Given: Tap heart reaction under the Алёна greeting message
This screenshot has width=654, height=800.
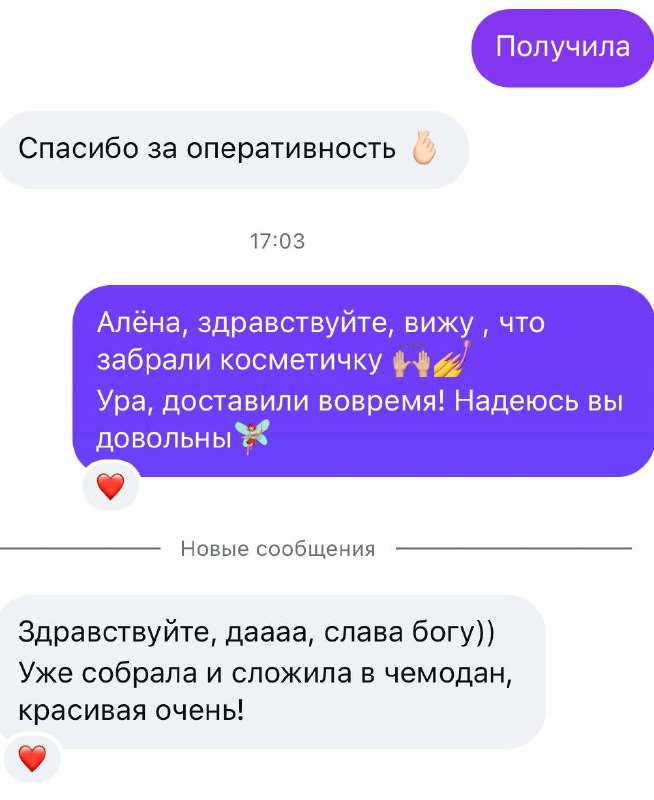Looking at the screenshot, I should click(x=110, y=486).
